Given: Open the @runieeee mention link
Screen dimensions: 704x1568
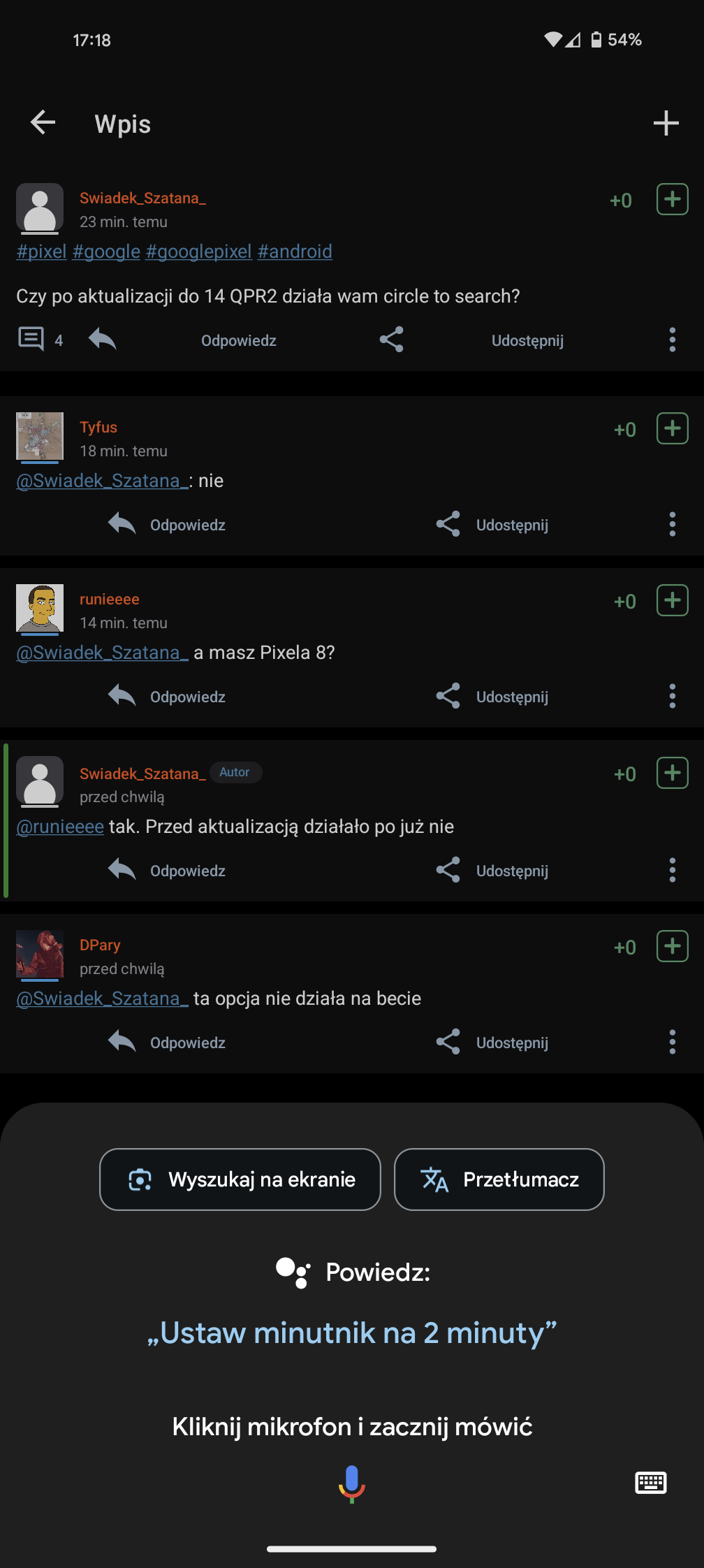Looking at the screenshot, I should pos(60,827).
